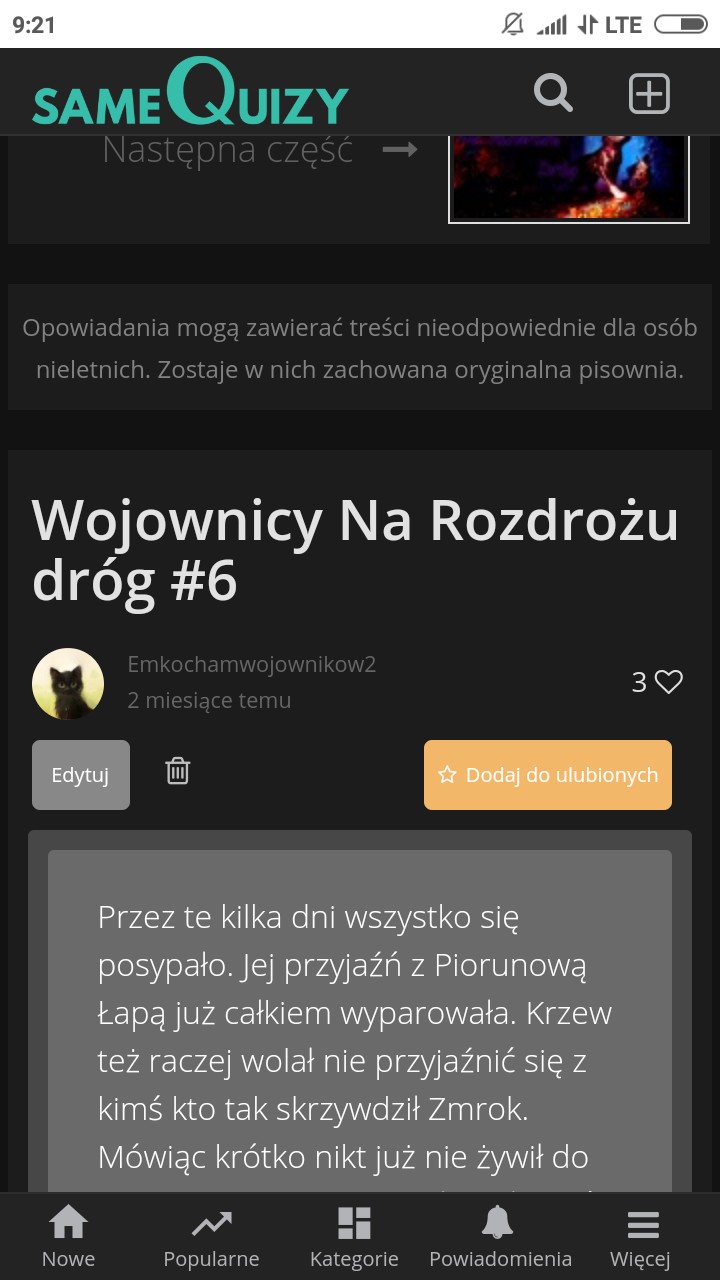
Task: Switch to the Popularne tab
Action: tap(211, 1236)
